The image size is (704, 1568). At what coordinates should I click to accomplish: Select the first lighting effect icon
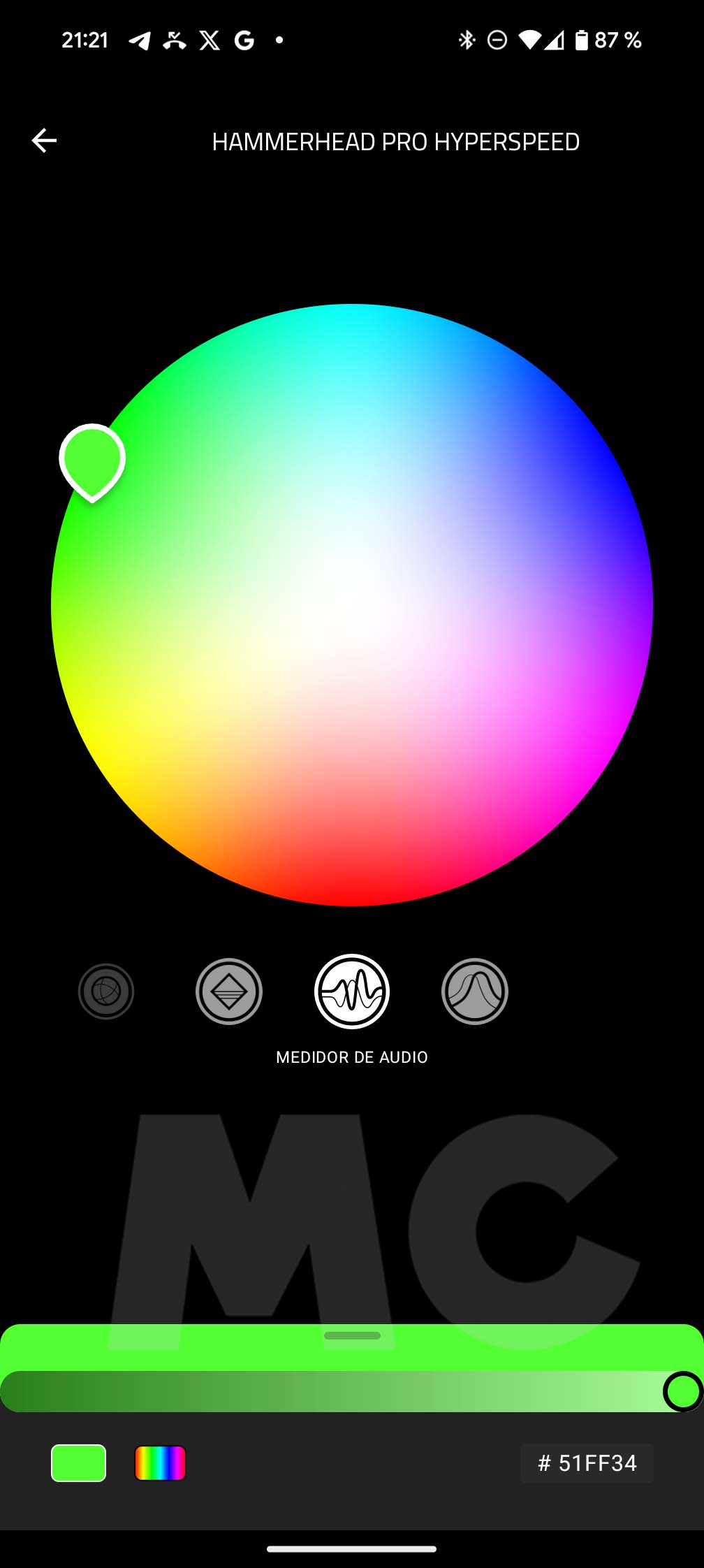[106, 991]
